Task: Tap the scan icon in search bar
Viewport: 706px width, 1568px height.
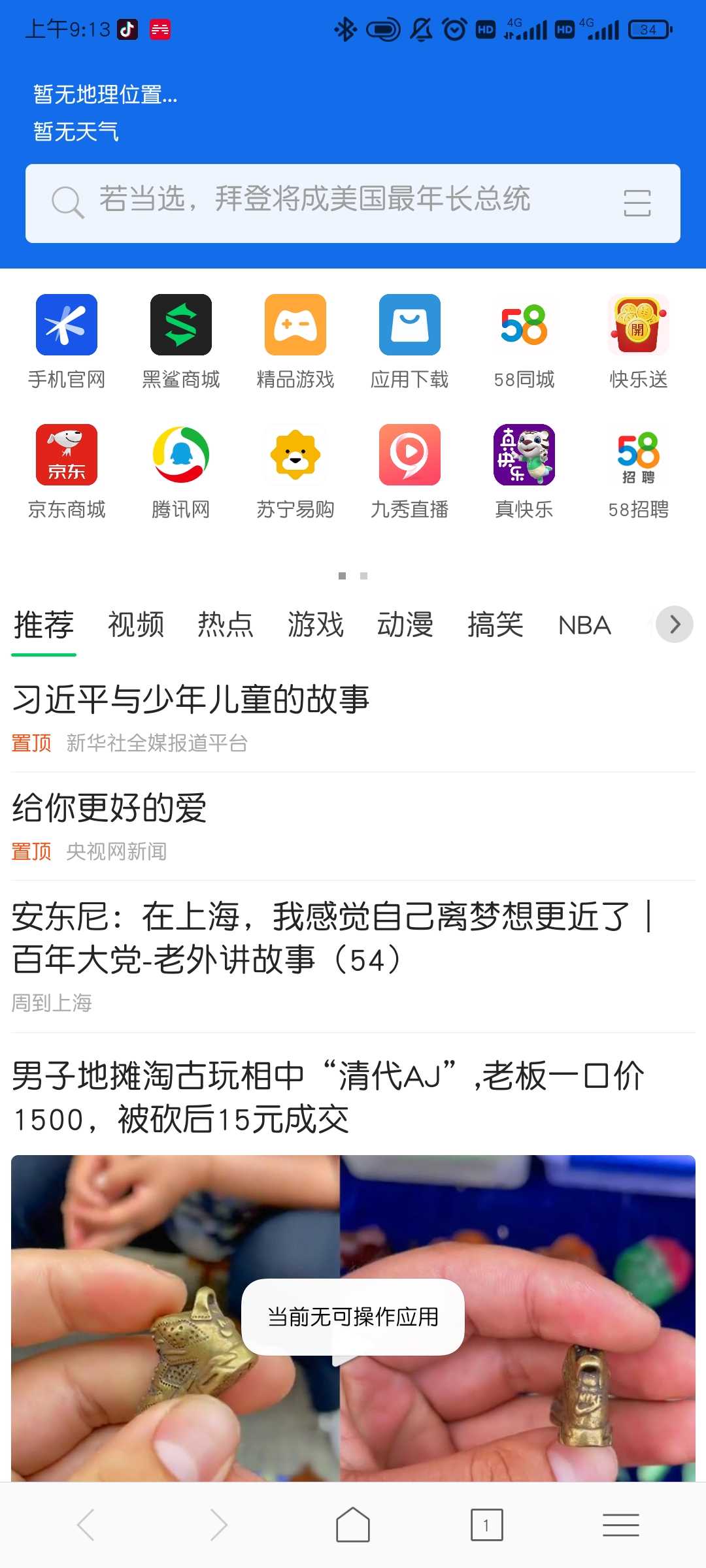Action: click(x=637, y=203)
